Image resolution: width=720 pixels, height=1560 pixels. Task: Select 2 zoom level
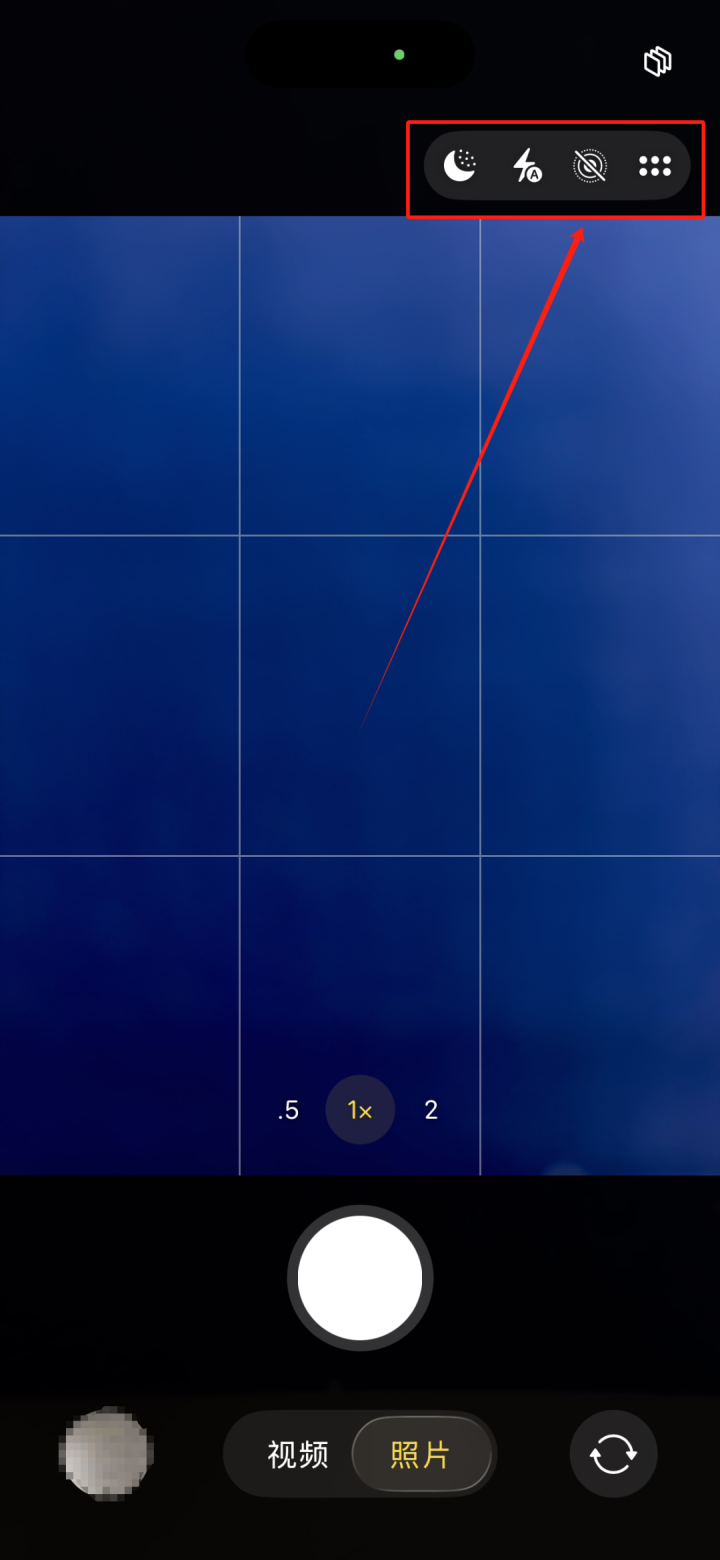(x=431, y=1110)
